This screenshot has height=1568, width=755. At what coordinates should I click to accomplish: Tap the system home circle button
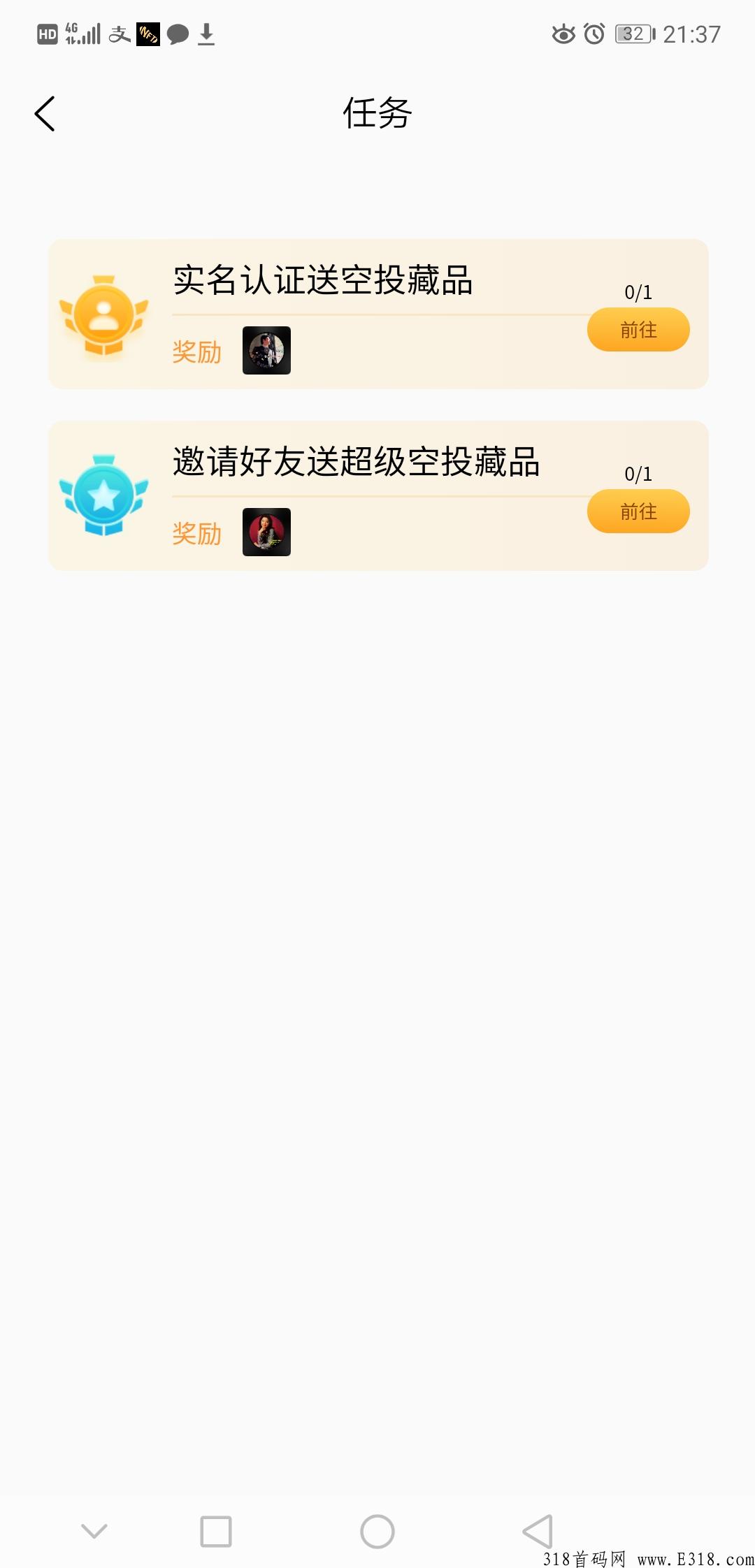pyautogui.click(x=377, y=1532)
